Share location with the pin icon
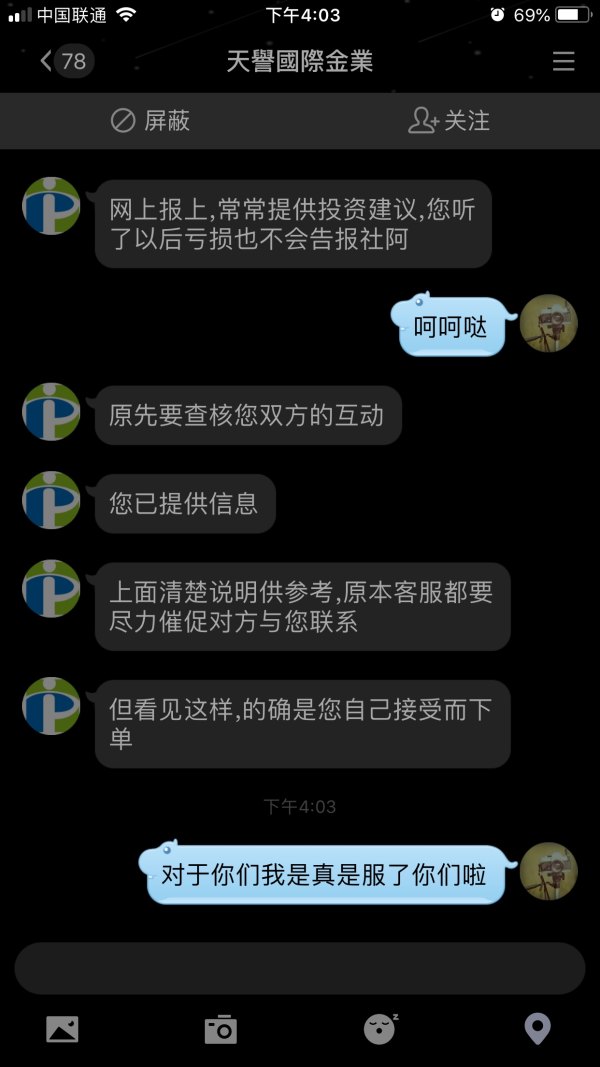 538,1028
